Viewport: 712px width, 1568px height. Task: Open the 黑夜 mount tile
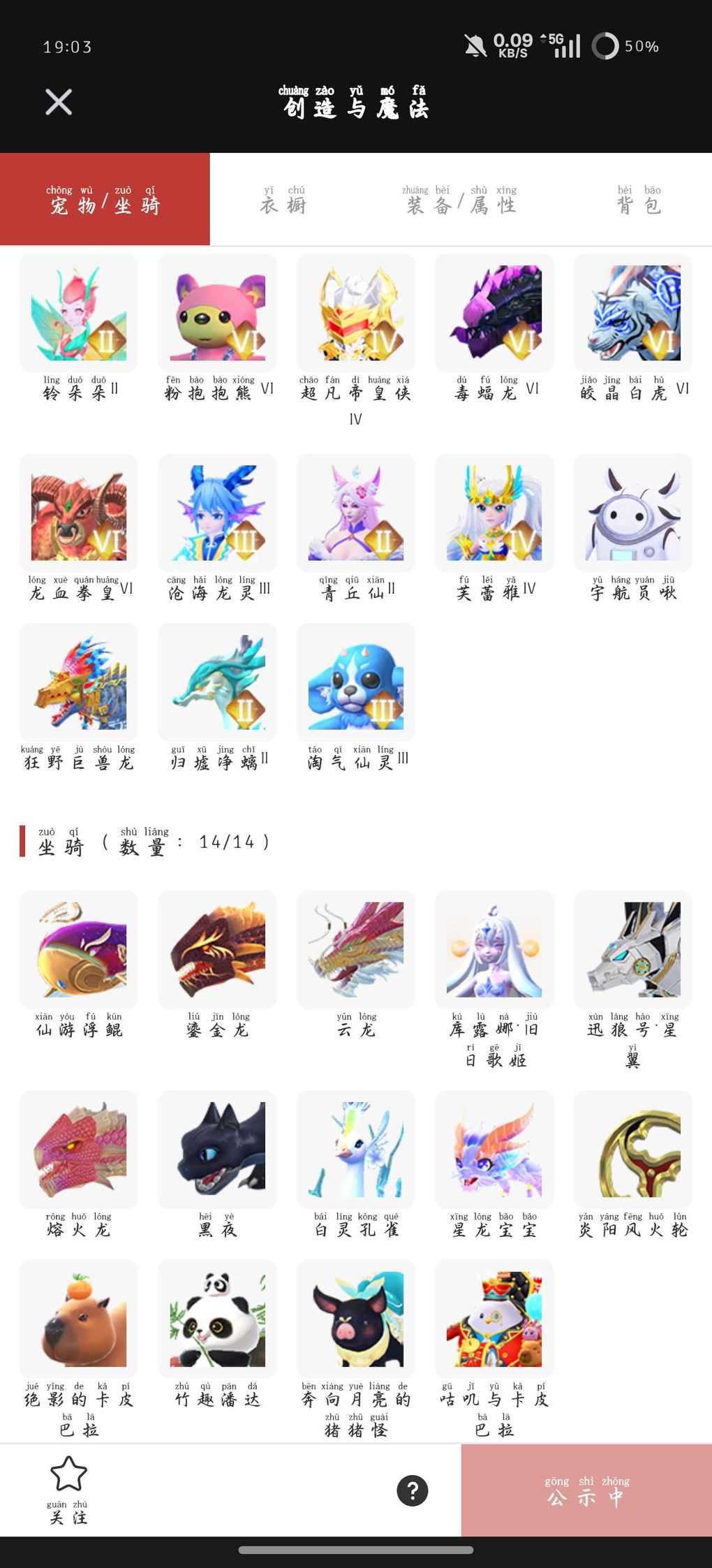click(217, 1150)
